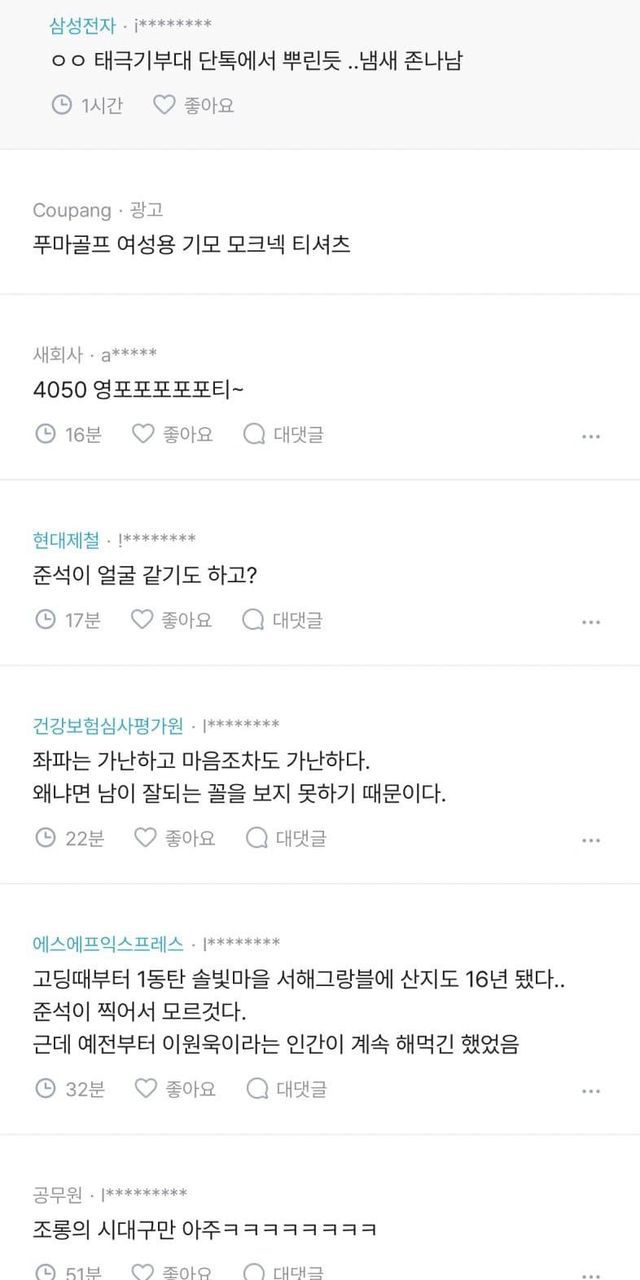Open overflow menu for 현대제철 comment

click(591, 622)
